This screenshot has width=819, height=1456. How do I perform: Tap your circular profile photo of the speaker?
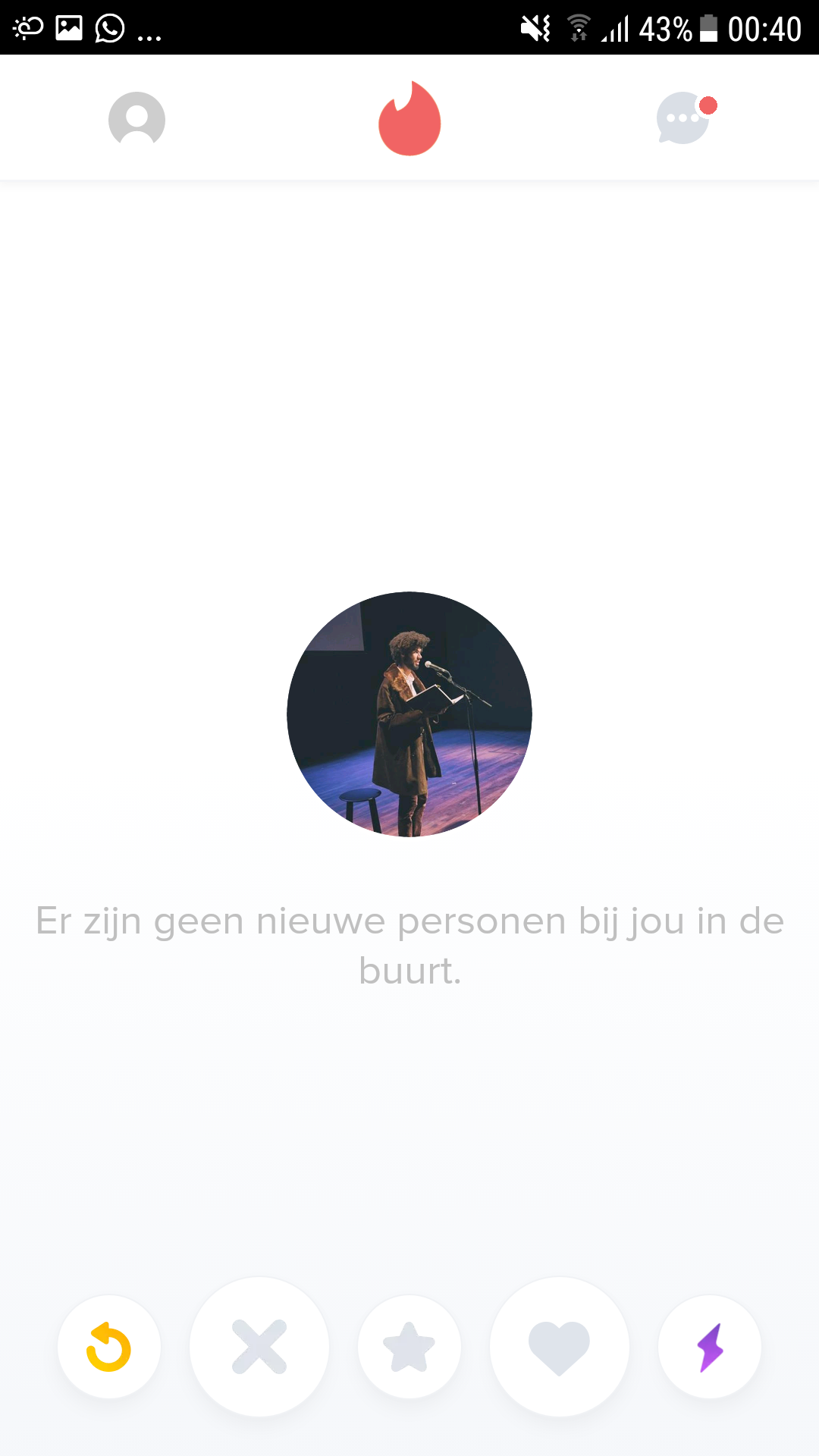pyautogui.click(x=409, y=714)
